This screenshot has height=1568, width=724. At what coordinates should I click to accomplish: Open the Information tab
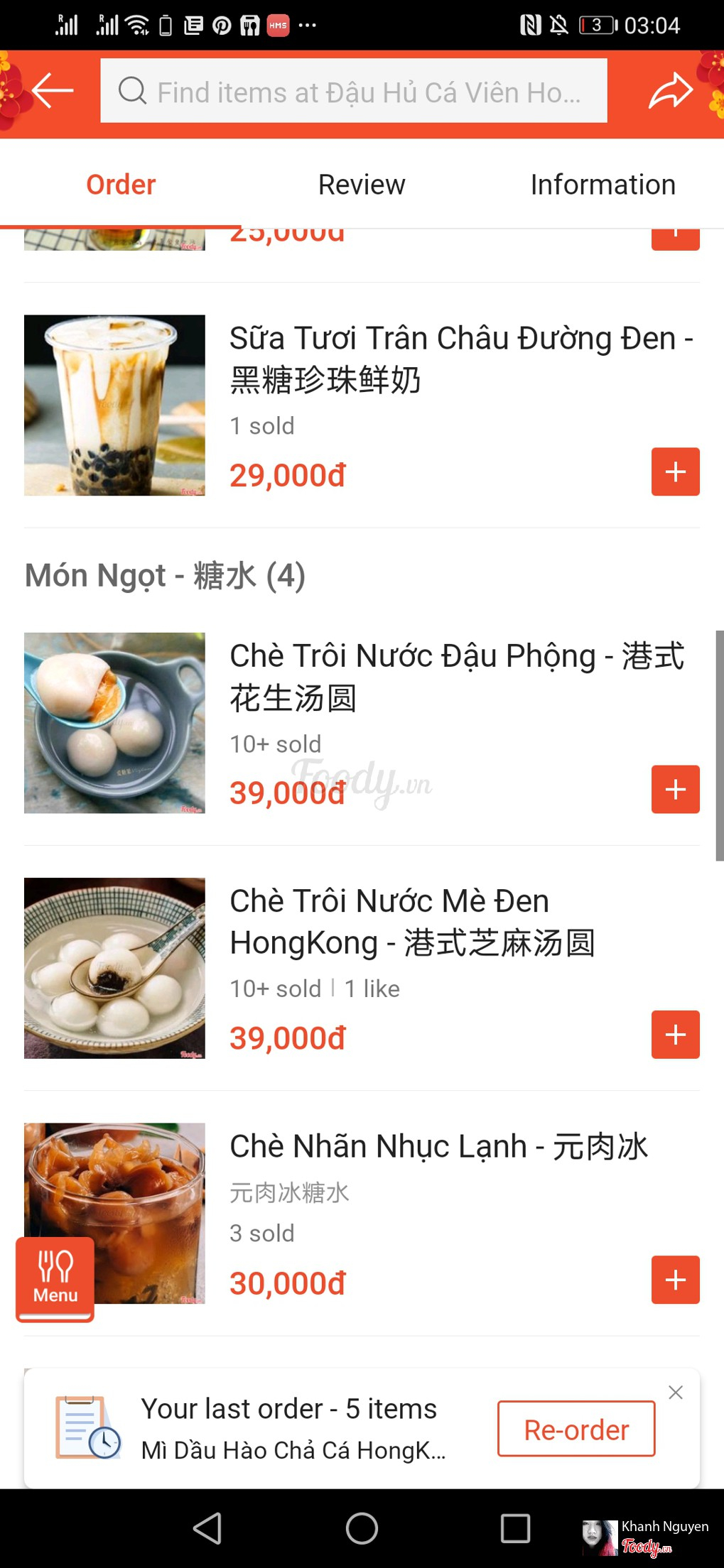(603, 185)
